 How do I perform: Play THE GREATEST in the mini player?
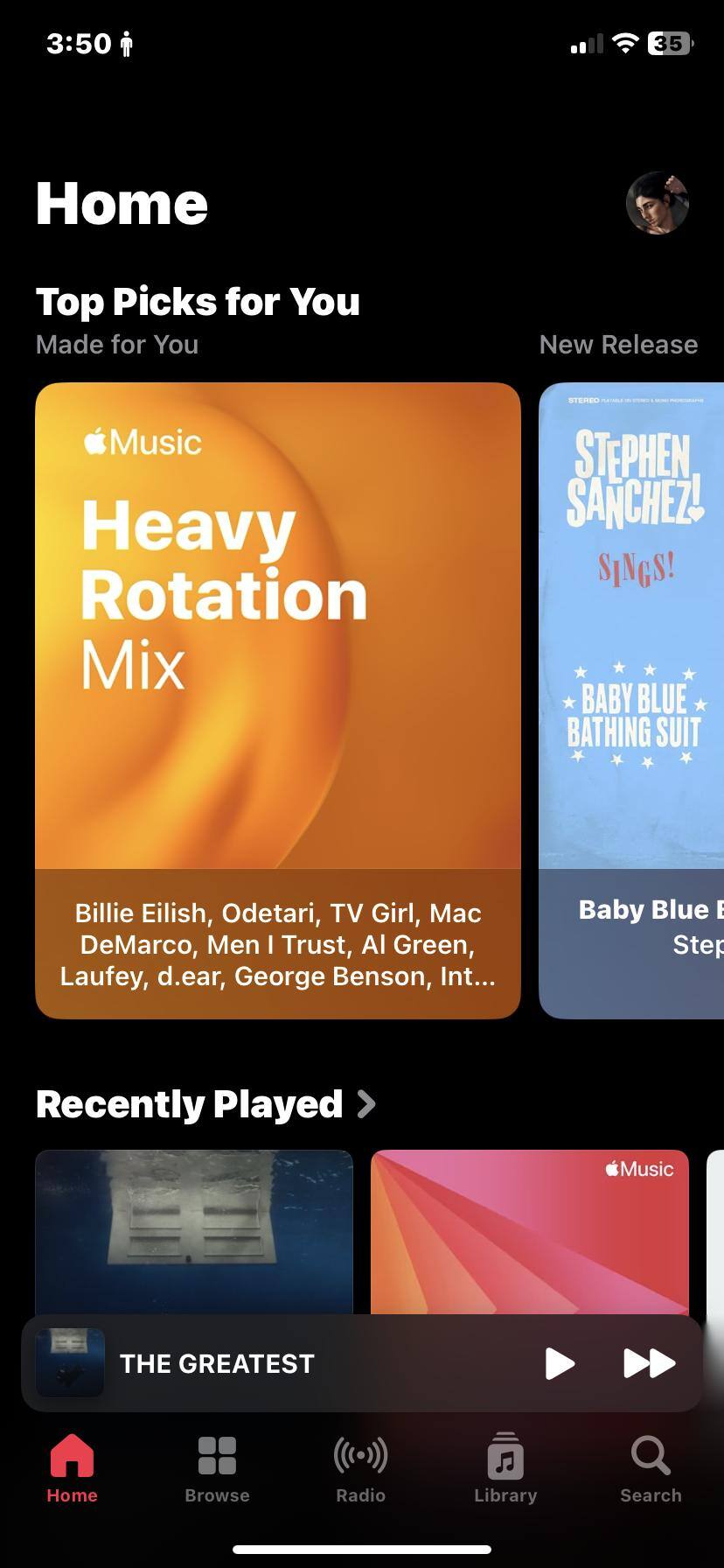pyautogui.click(x=560, y=1363)
